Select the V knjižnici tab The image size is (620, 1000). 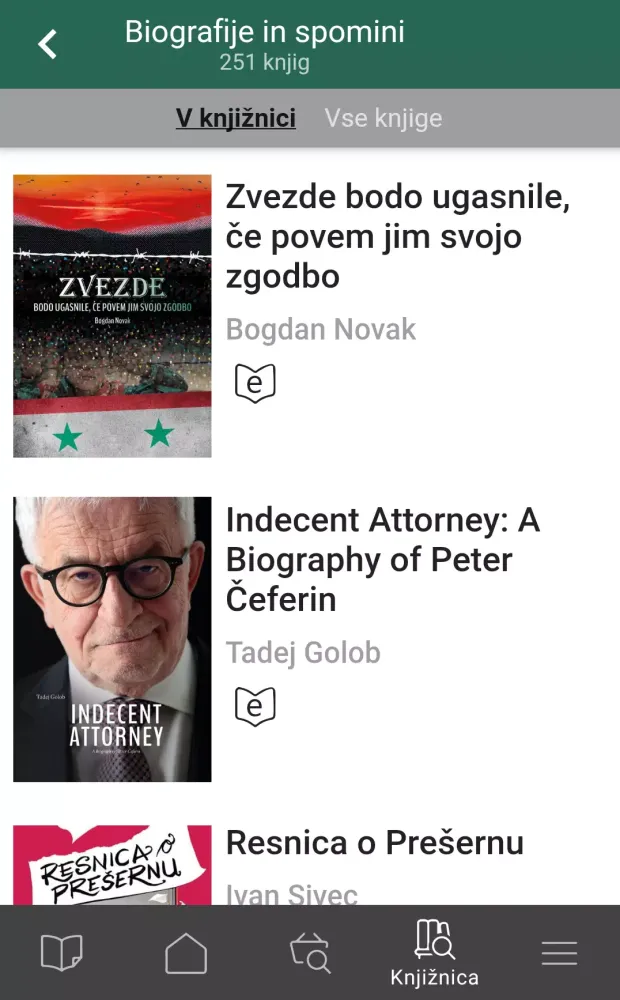(236, 118)
